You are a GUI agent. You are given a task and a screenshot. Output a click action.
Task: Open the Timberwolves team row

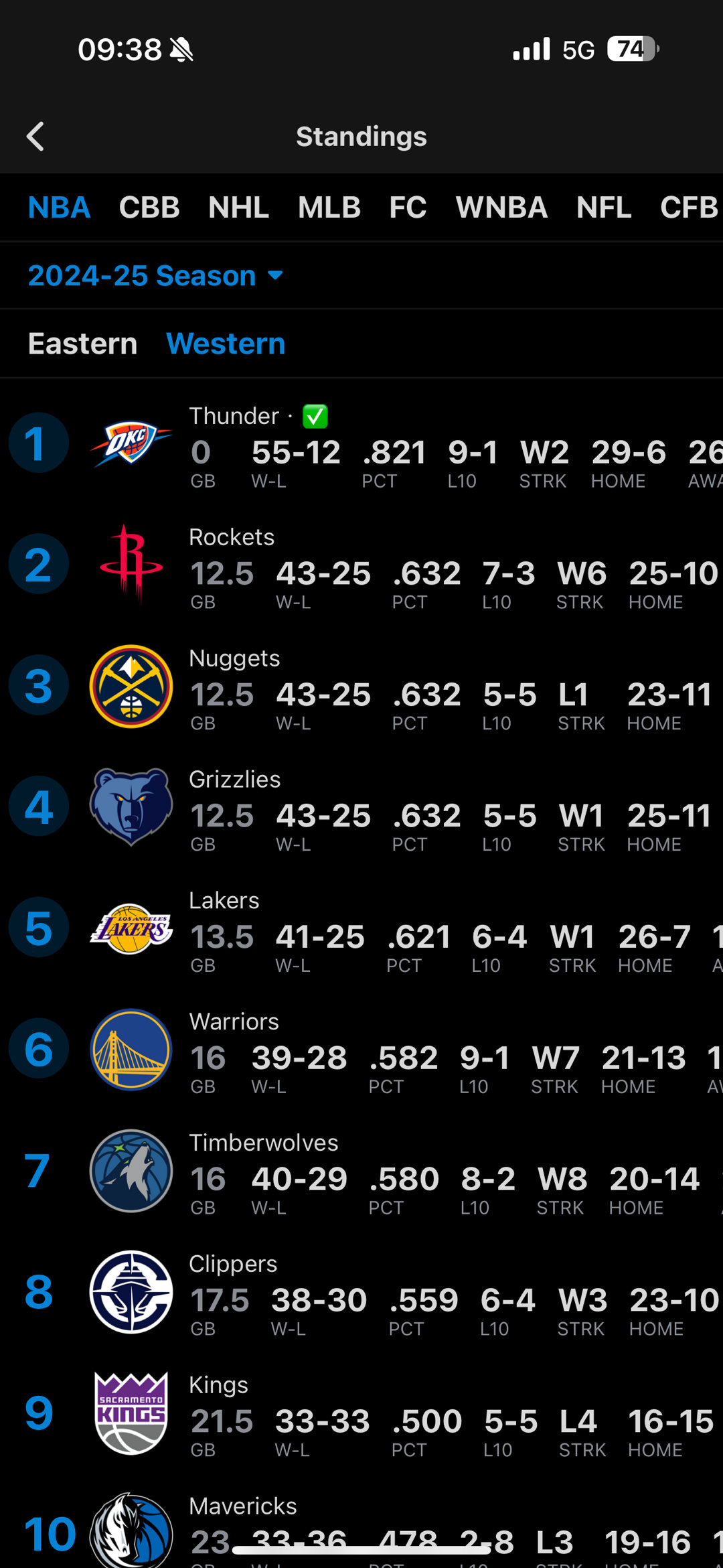pyautogui.click(x=361, y=1170)
